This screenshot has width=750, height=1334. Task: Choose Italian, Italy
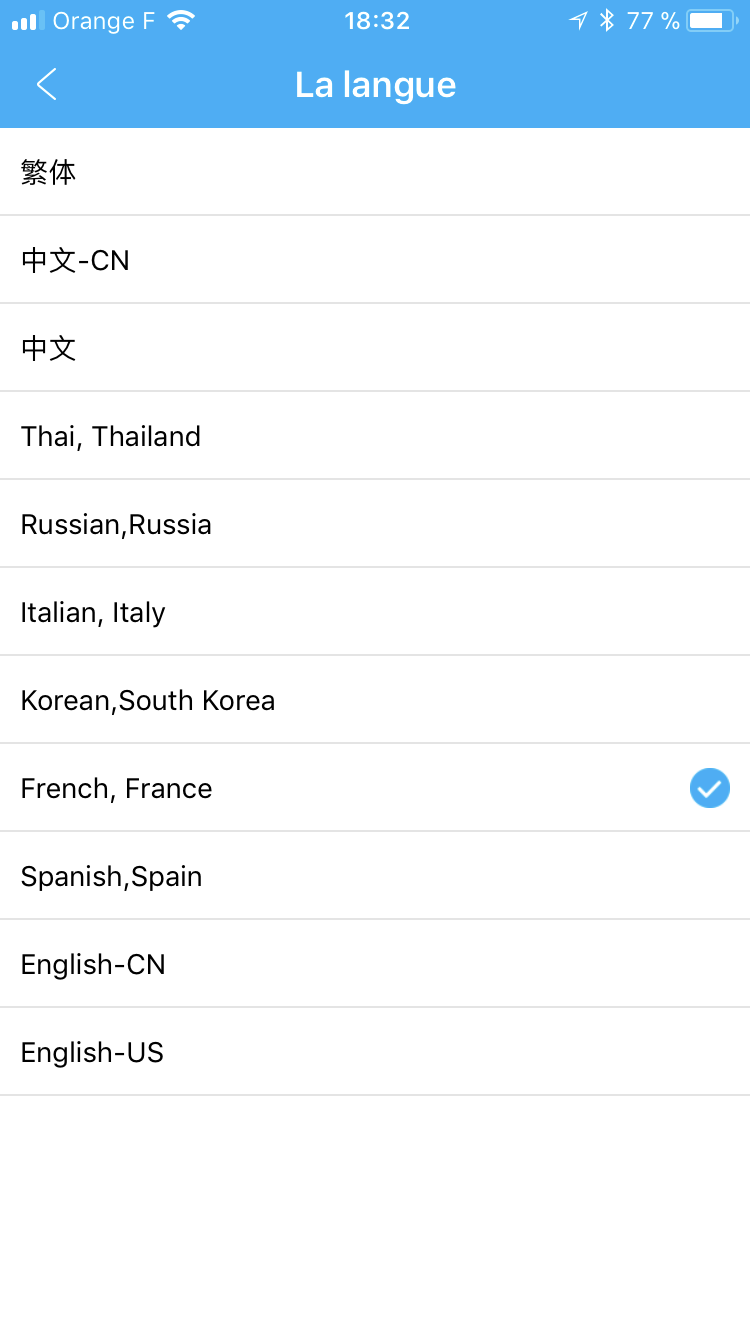coord(375,612)
